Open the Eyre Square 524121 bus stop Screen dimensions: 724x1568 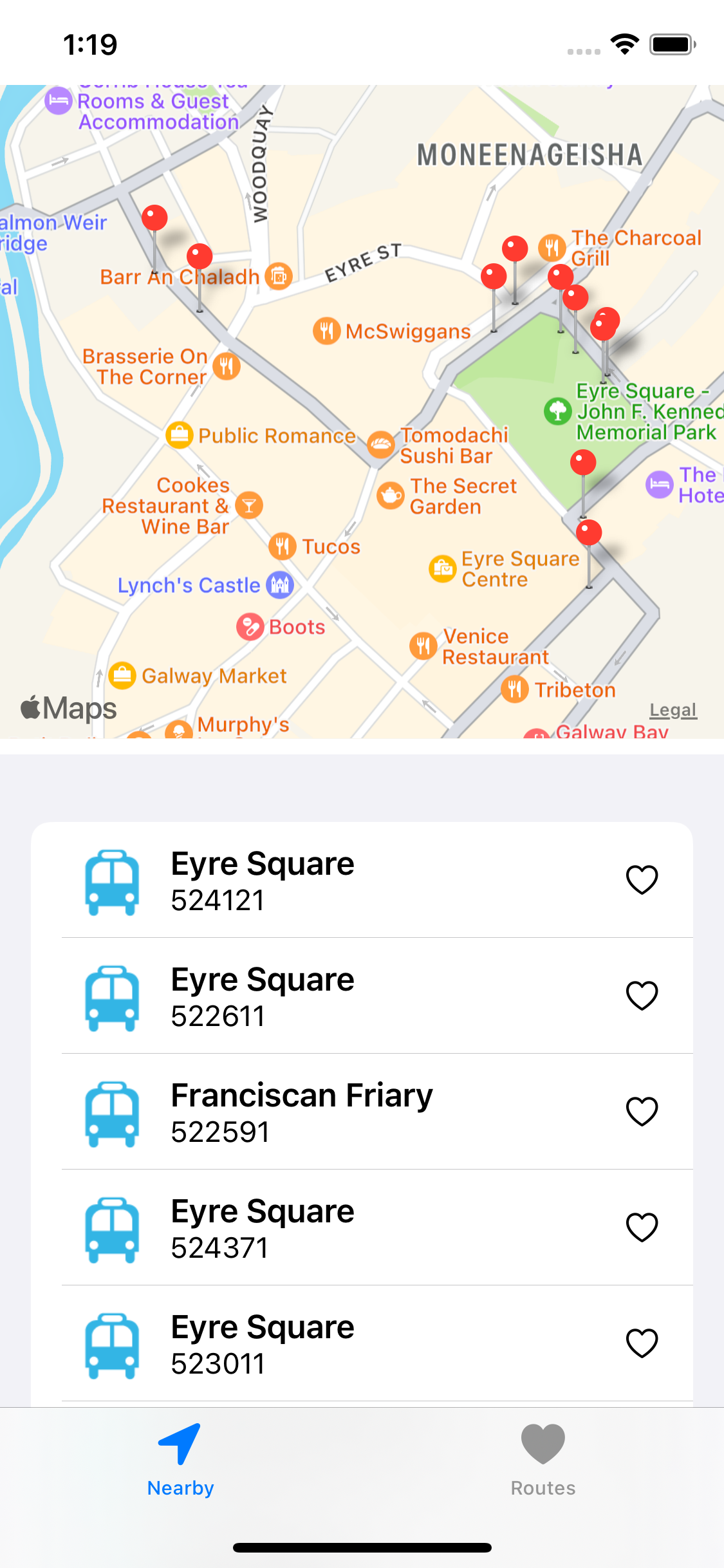pyautogui.click(x=362, y=880)
